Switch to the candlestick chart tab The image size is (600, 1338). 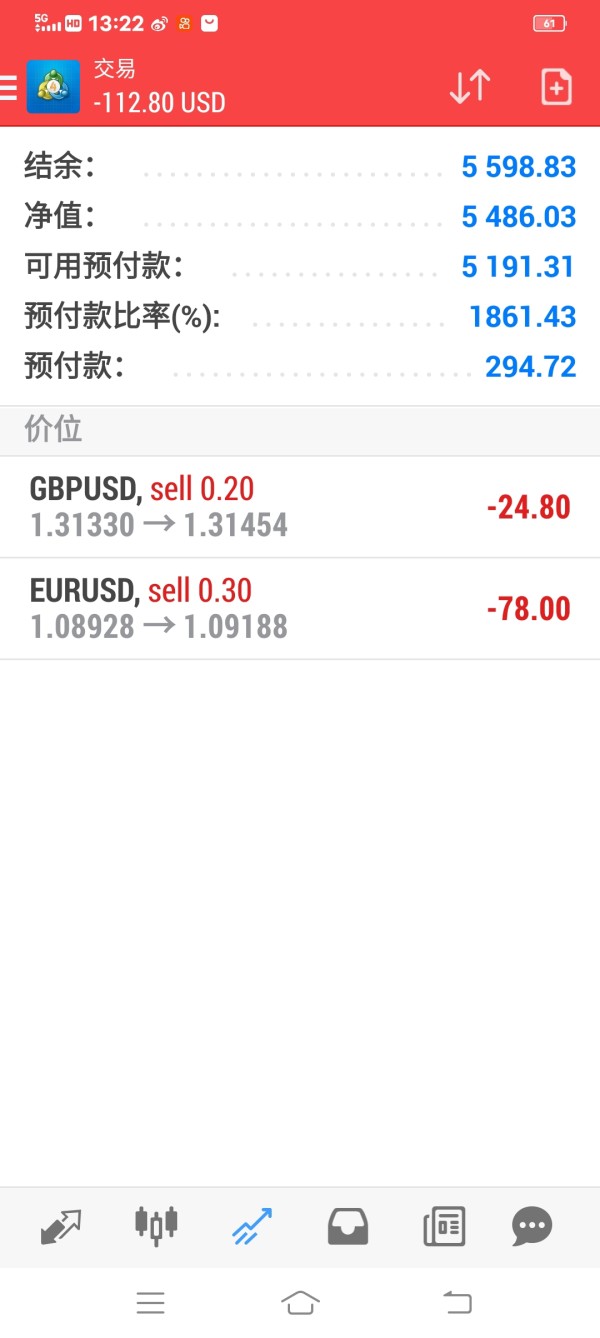(156, 1224)
